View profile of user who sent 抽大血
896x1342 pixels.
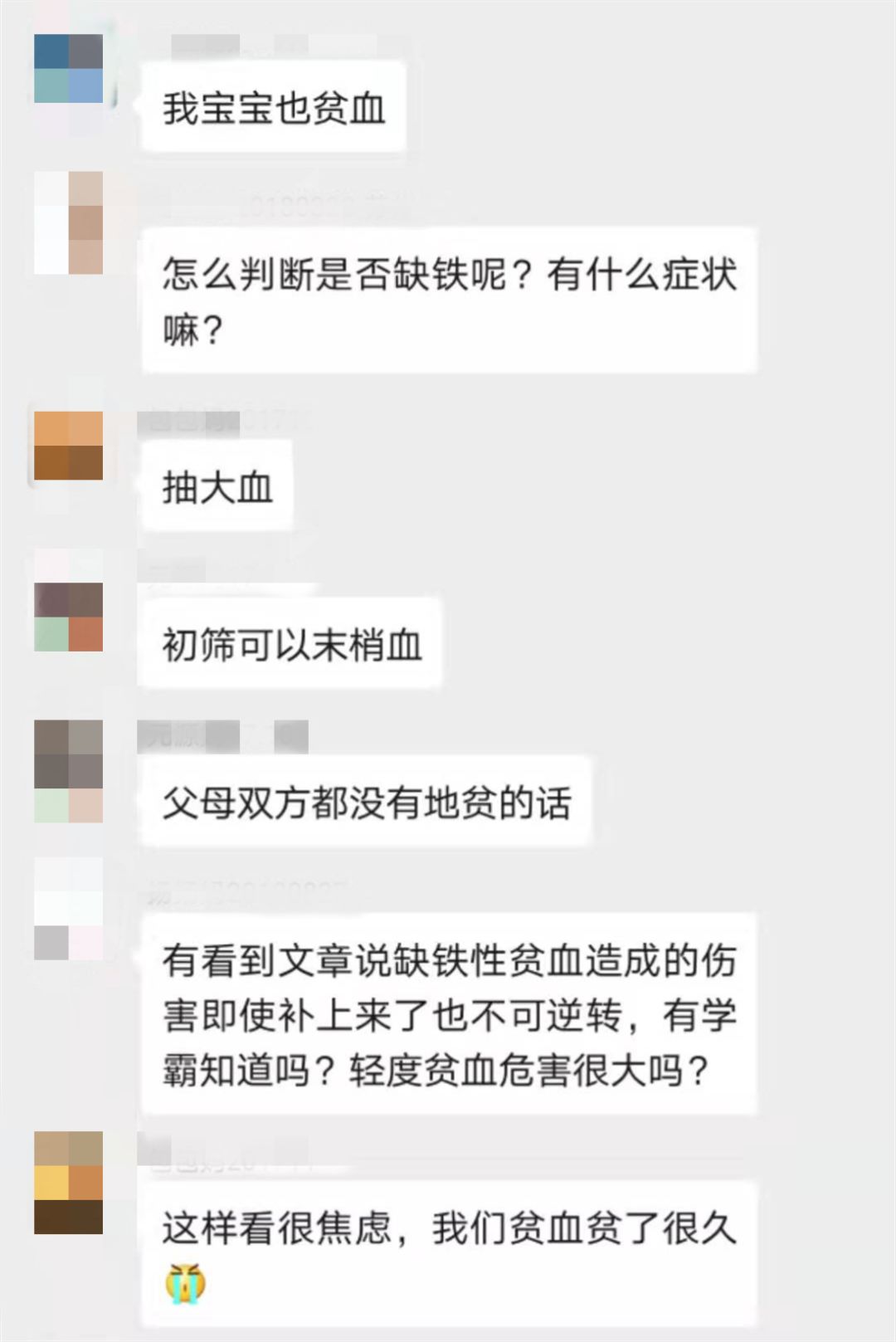[68, 446]
